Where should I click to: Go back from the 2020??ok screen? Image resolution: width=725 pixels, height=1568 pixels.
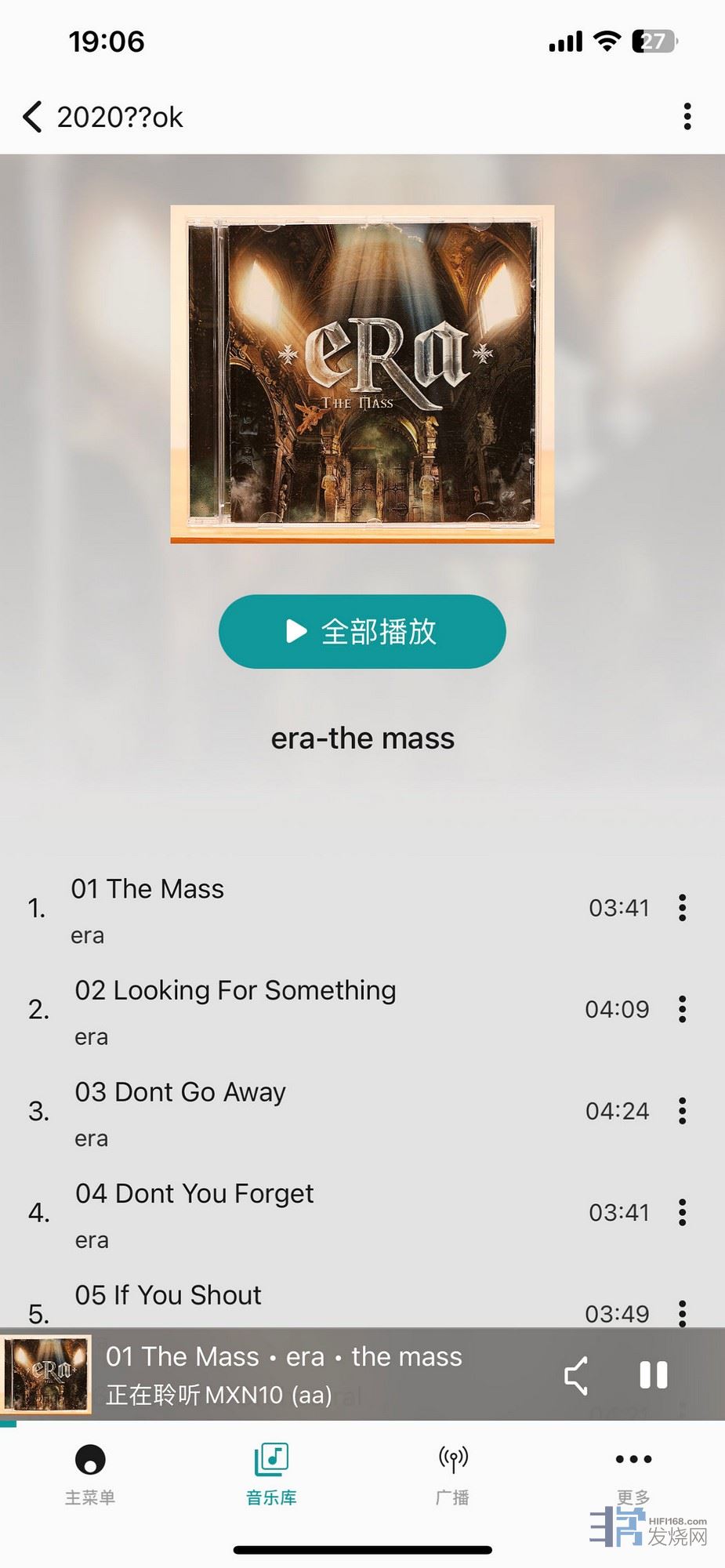(x=33, y=117)
